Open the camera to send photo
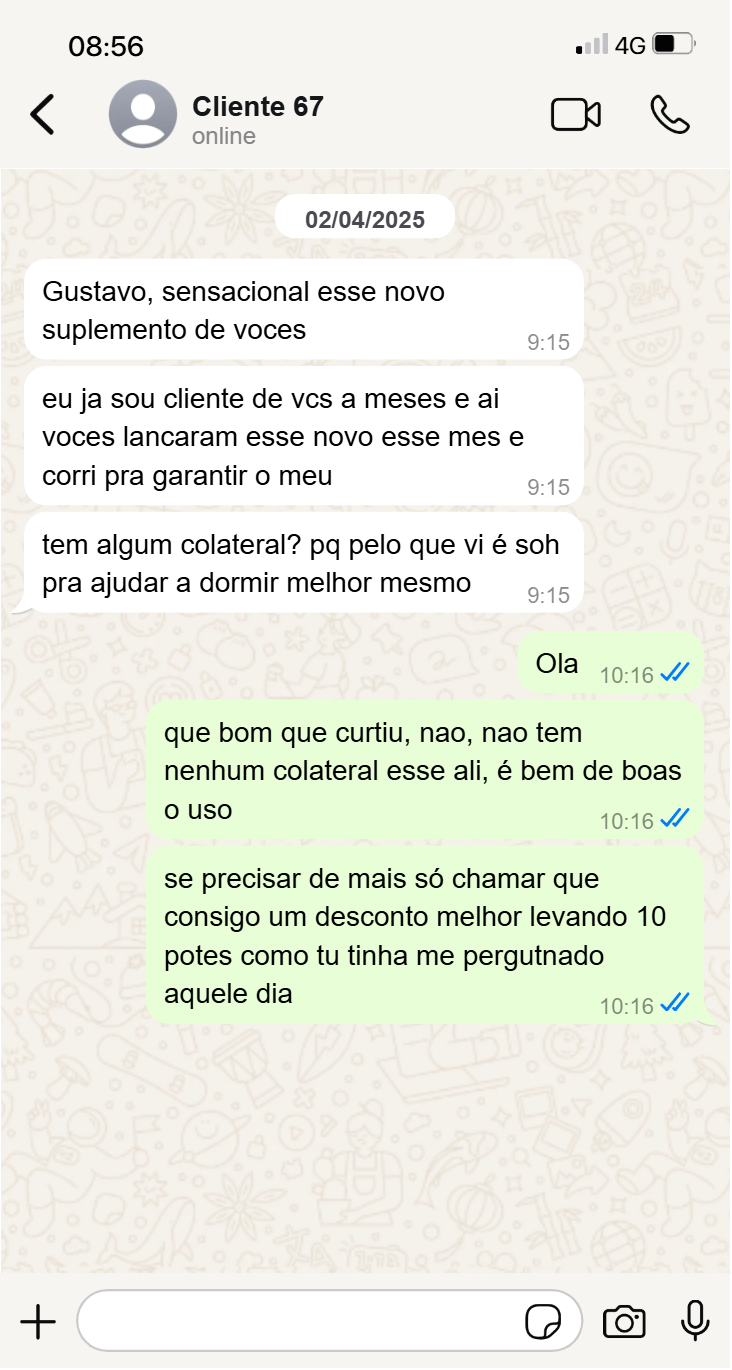Image resolution: width=732 pixels, height=1370 pixels. coord(624,1322)
